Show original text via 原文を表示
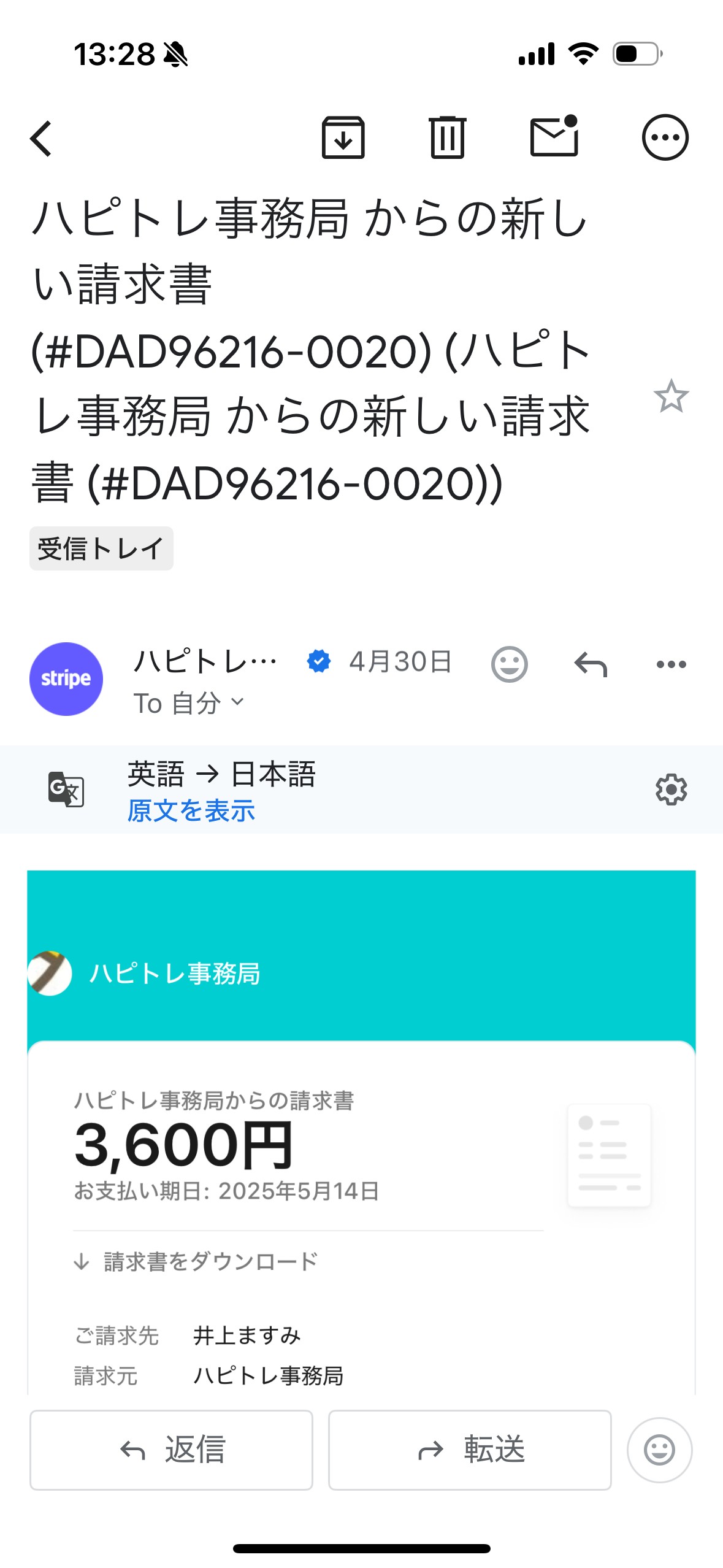The width and height of the screenshot is (723, 1568). point(191,810)
